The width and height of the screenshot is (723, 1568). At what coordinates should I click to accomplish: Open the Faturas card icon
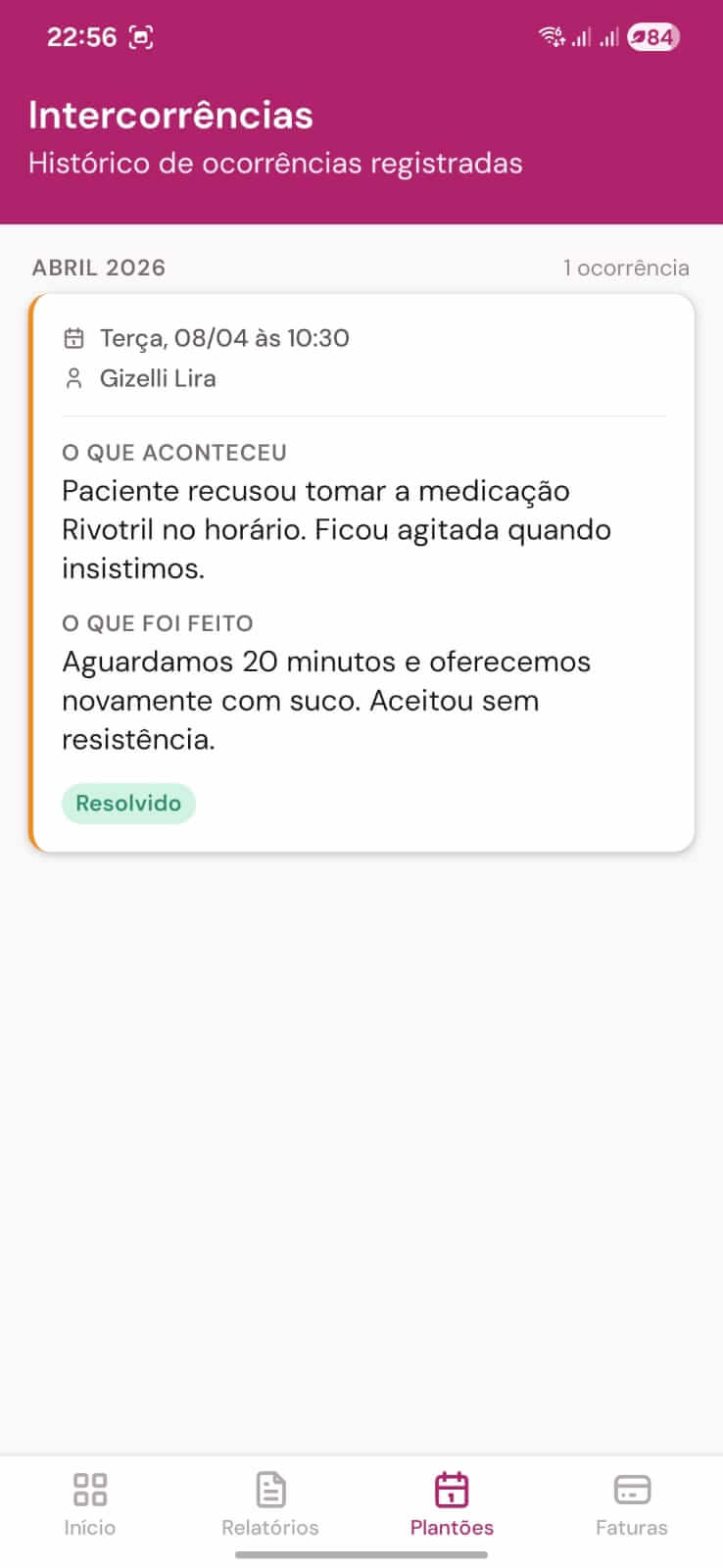[631, 1488]
